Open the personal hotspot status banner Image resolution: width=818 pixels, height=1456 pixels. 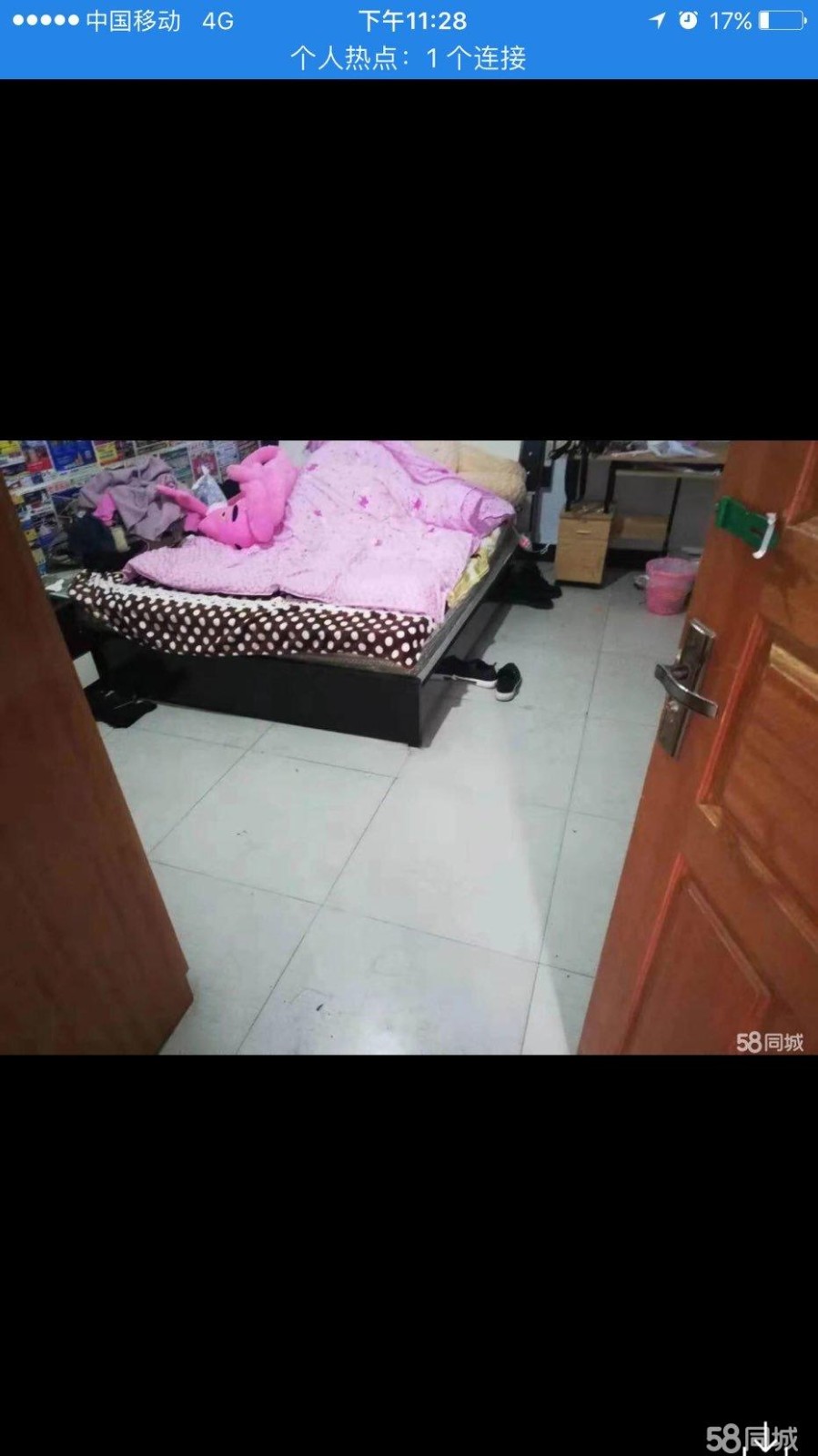click(x=409, y=58)
